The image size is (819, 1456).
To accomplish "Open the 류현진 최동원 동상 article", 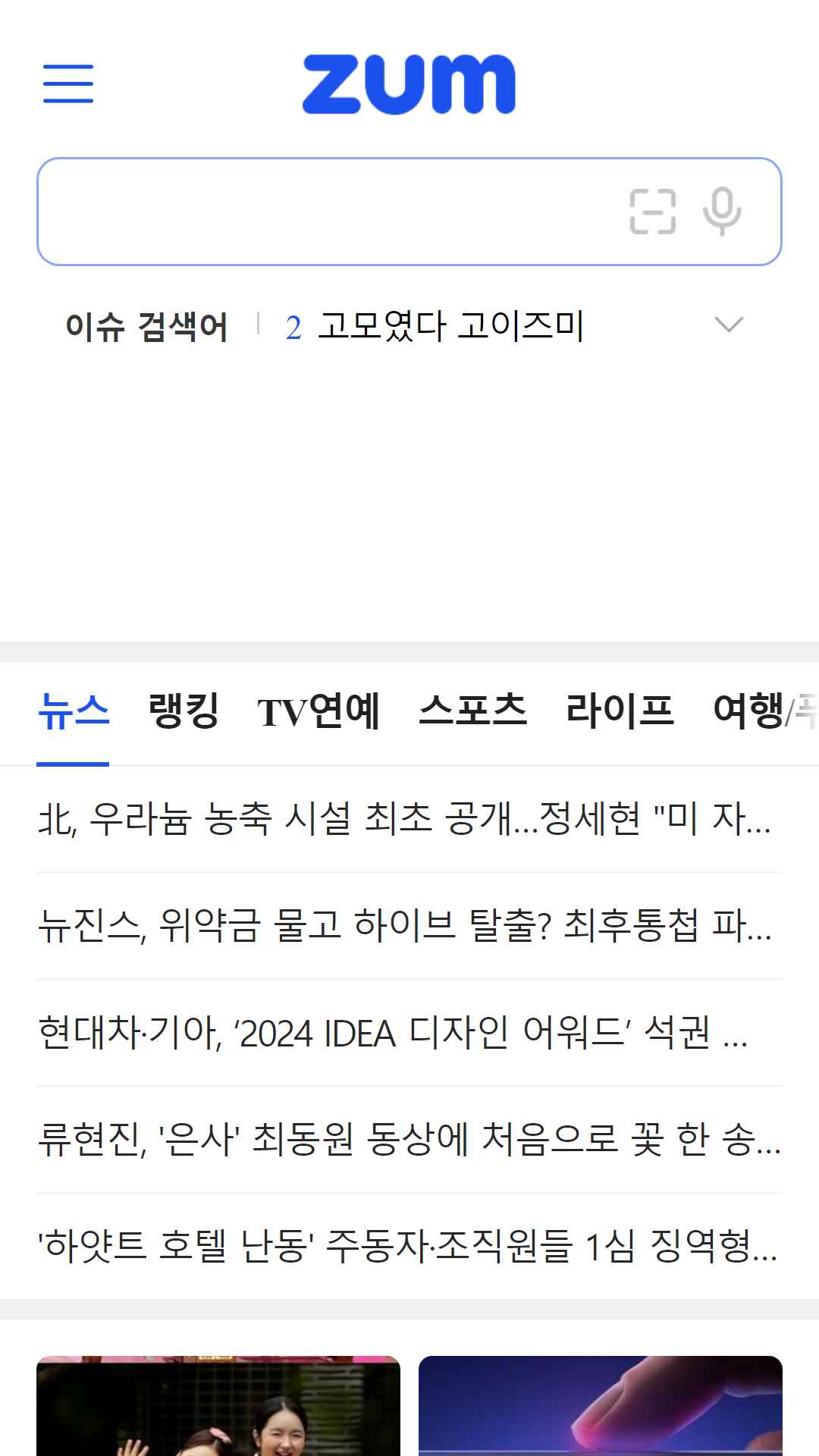I will [x=409, y=1139].
